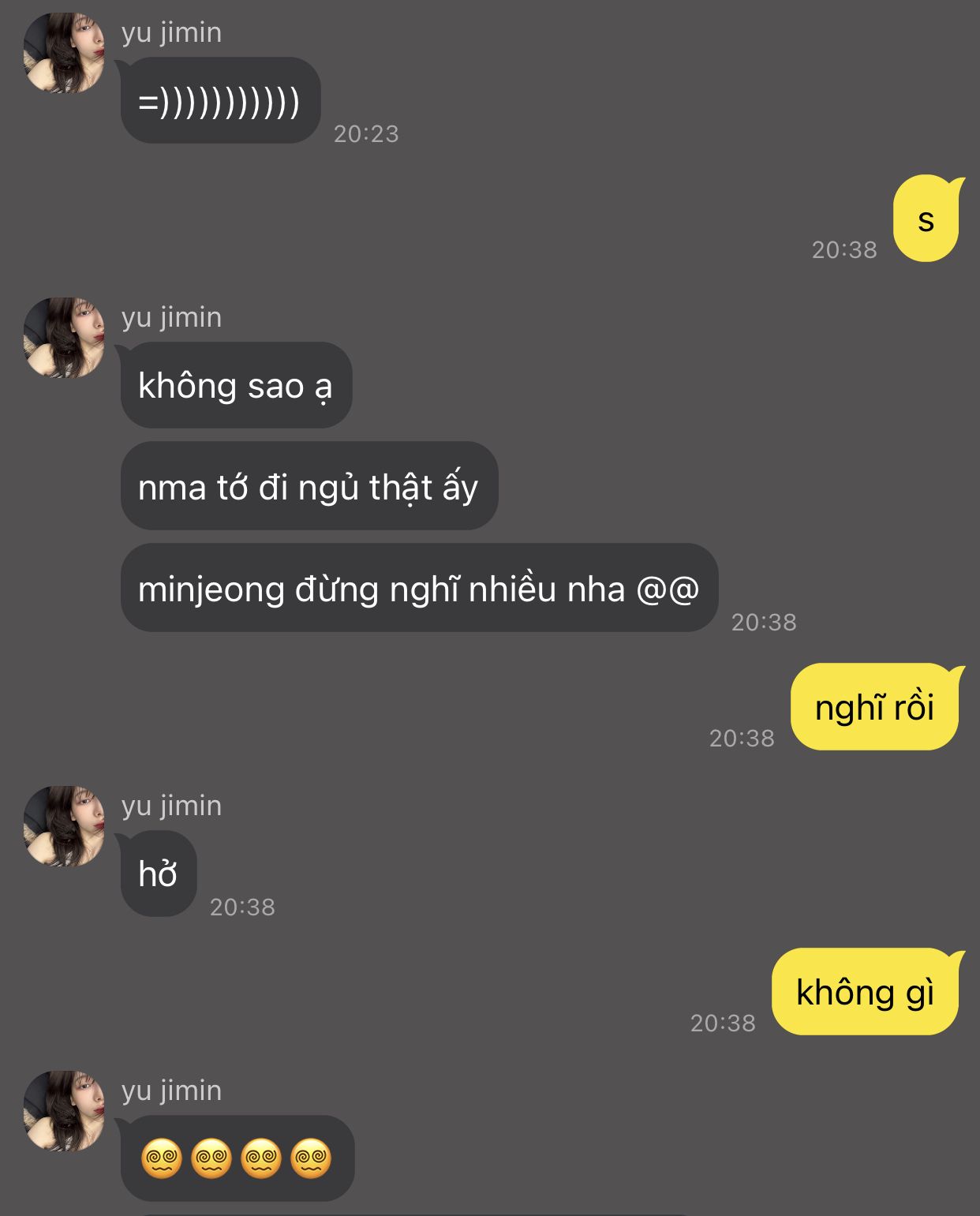Open yu jimin's avatar beside the "=))))))))))" message

click(x=64, y=53)
